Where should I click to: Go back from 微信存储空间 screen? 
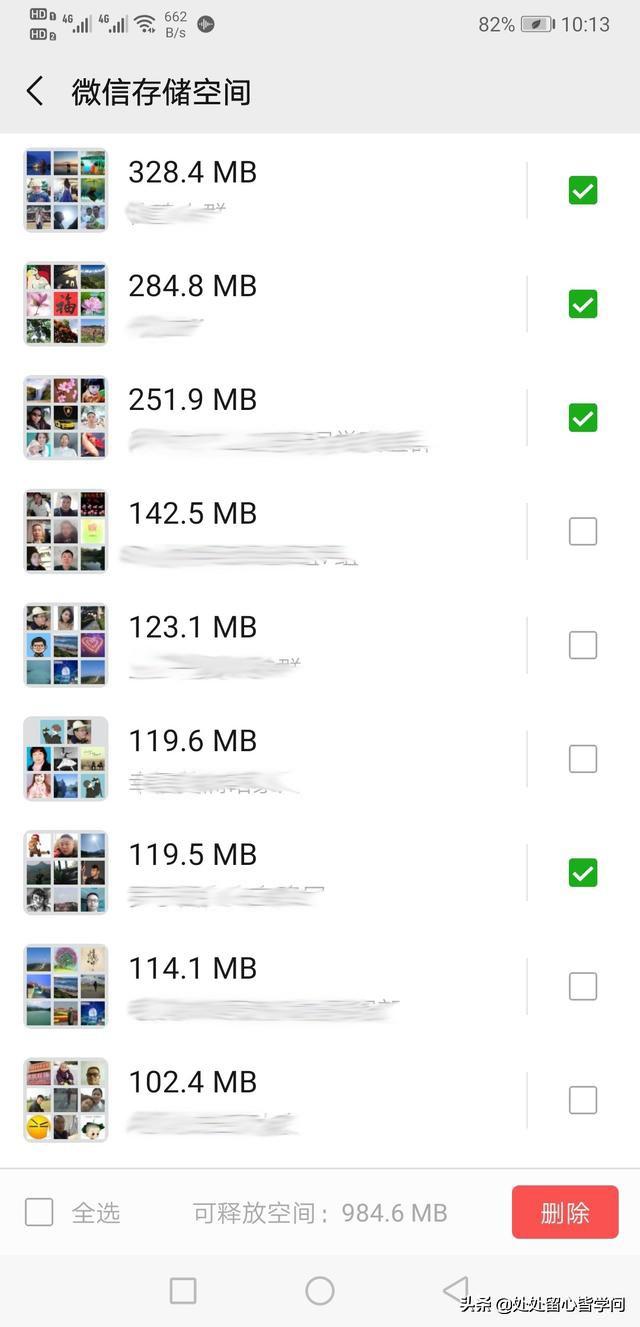tap(35, 92)
